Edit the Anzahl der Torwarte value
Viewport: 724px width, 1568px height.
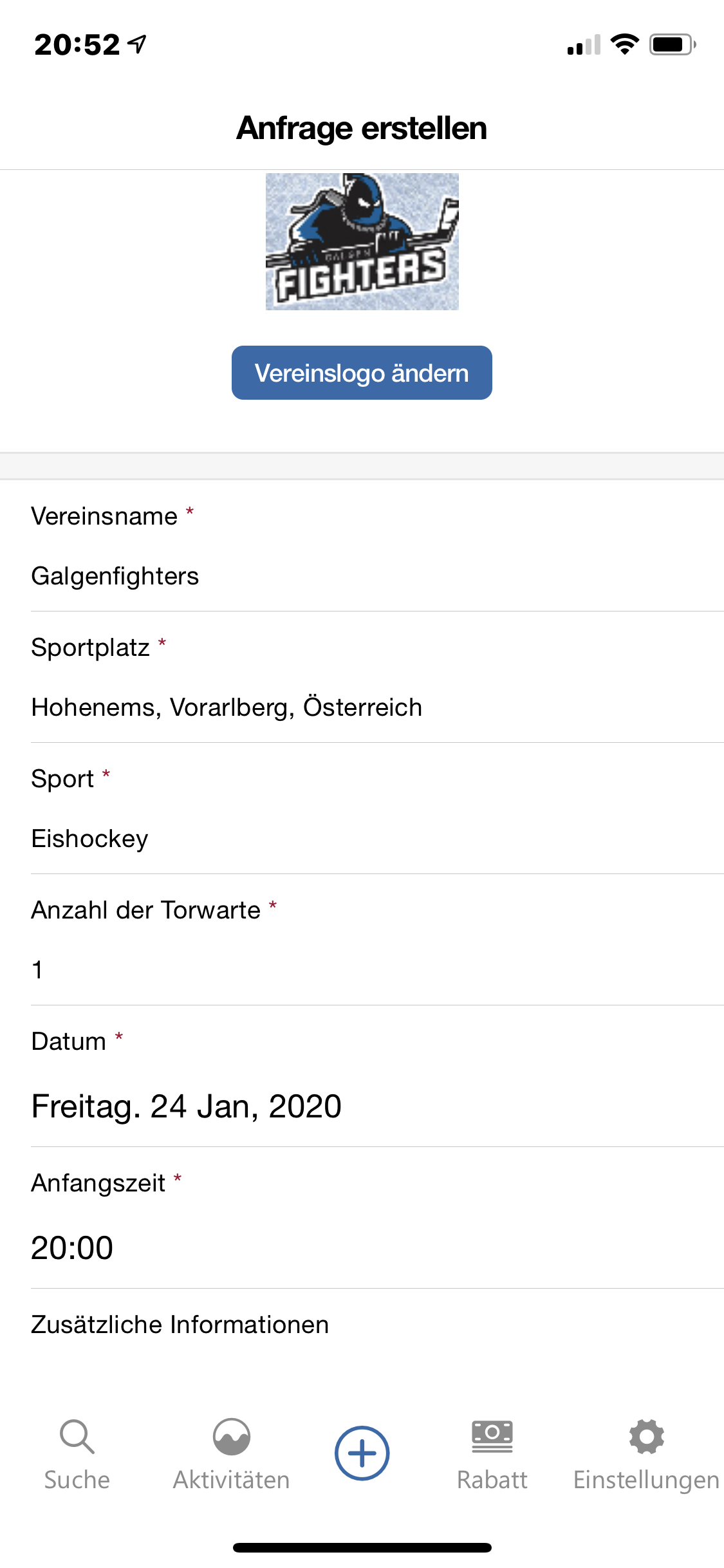[377, 970]
